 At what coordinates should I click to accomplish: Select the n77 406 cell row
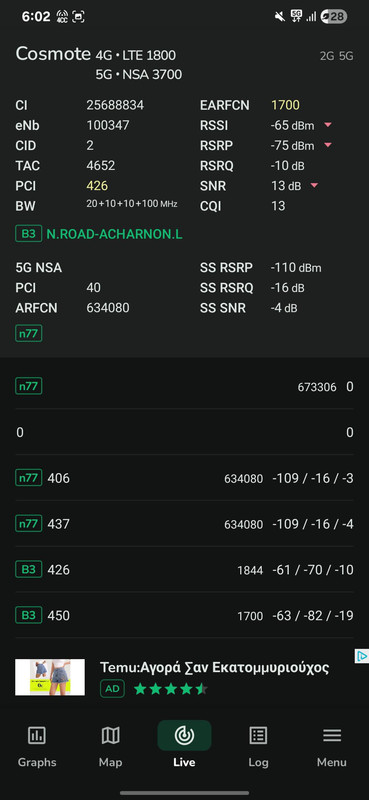coord(184,478)
